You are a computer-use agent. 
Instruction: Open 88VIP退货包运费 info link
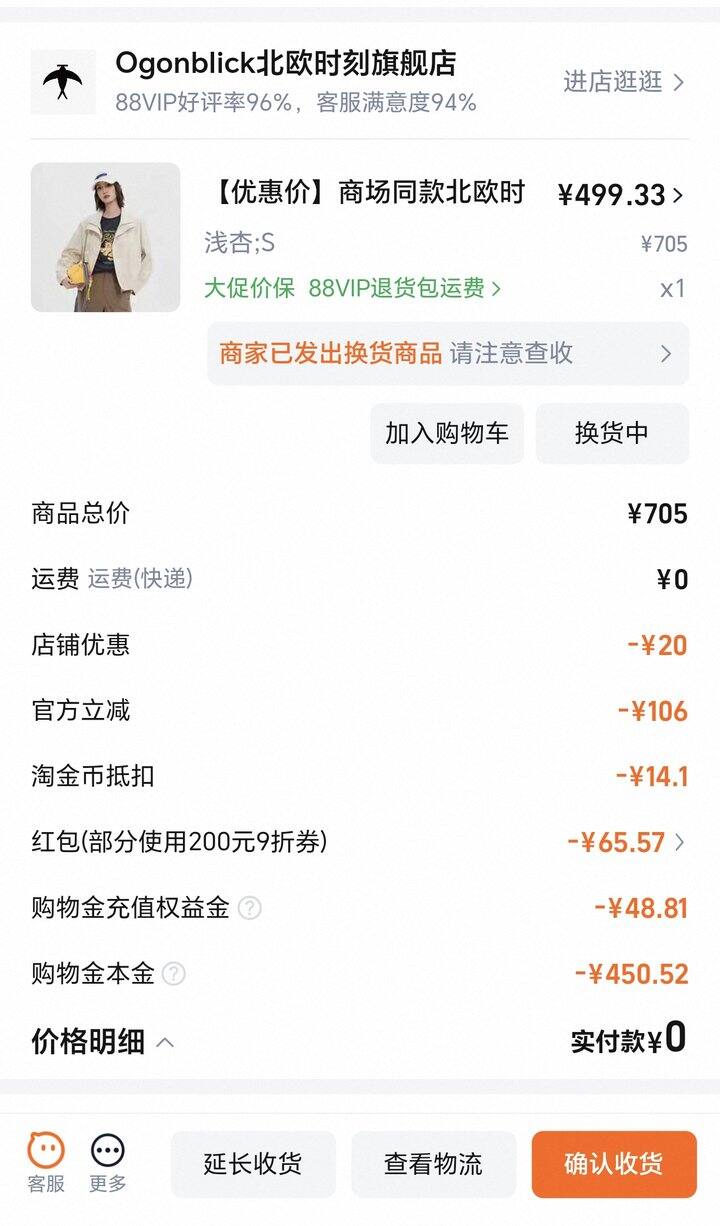click(404, 289)
